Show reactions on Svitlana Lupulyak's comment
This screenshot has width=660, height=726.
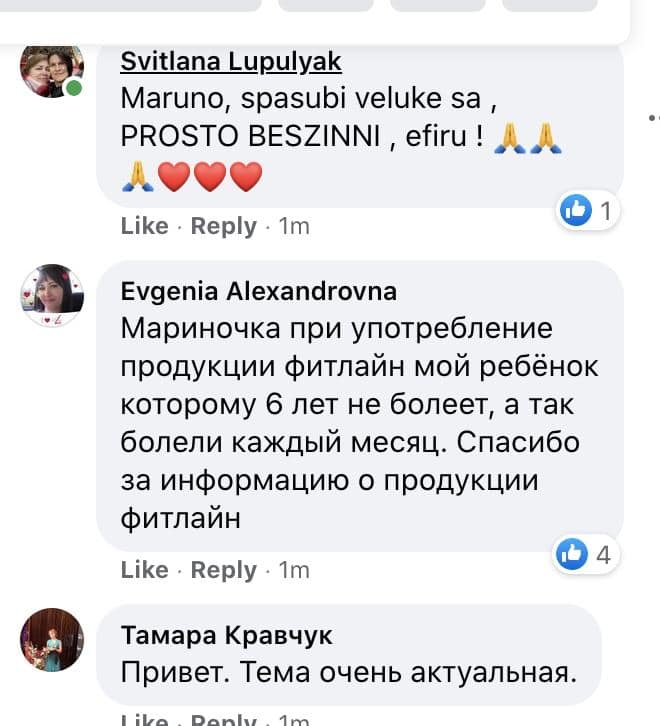(x=588, y=210)
